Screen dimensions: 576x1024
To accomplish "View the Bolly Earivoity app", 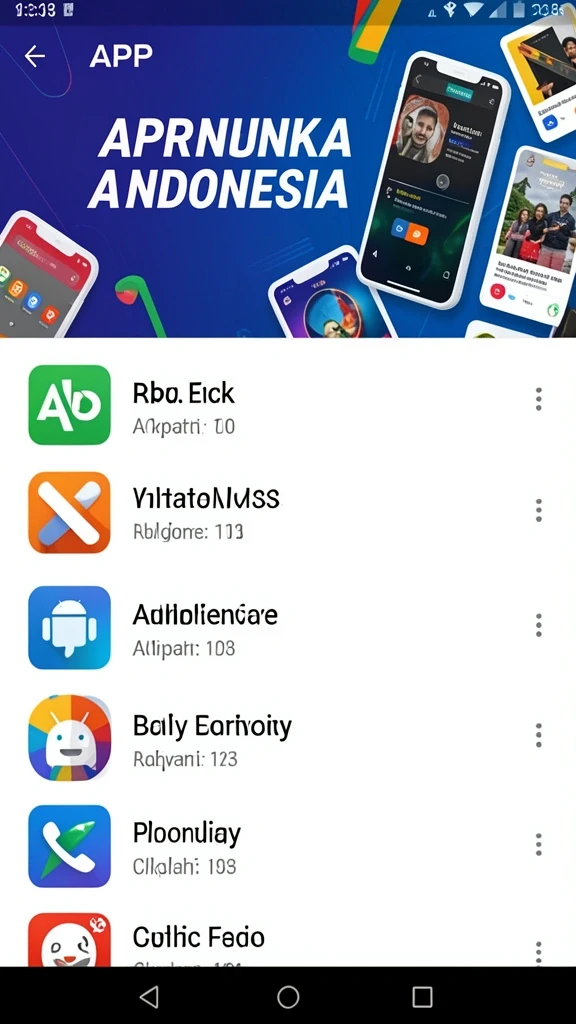I will (x=288, y=738).
